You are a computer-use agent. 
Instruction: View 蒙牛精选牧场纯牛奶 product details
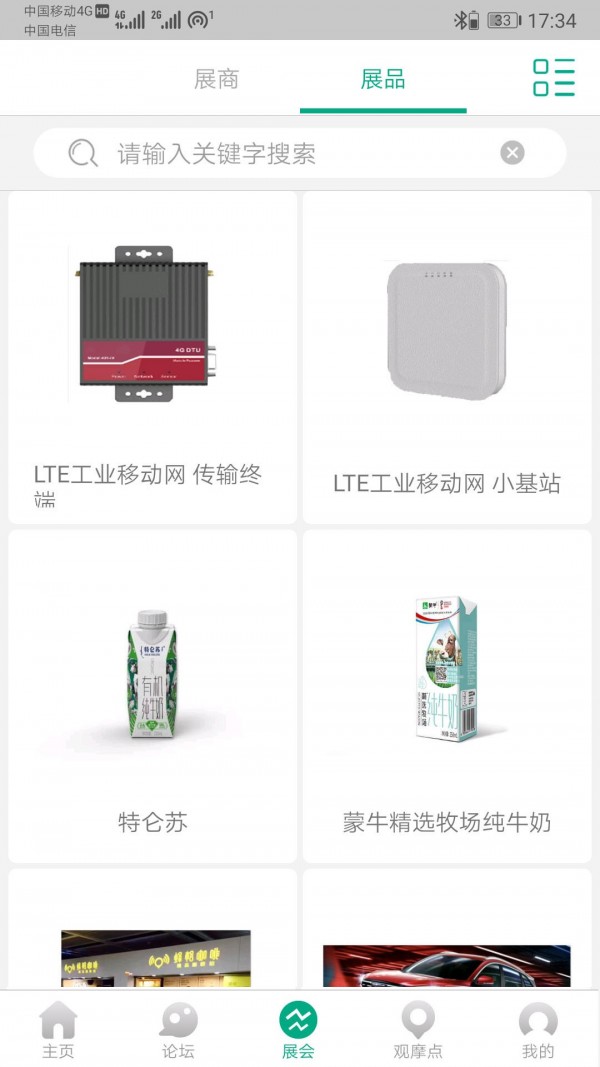click(x=447, y=696)
